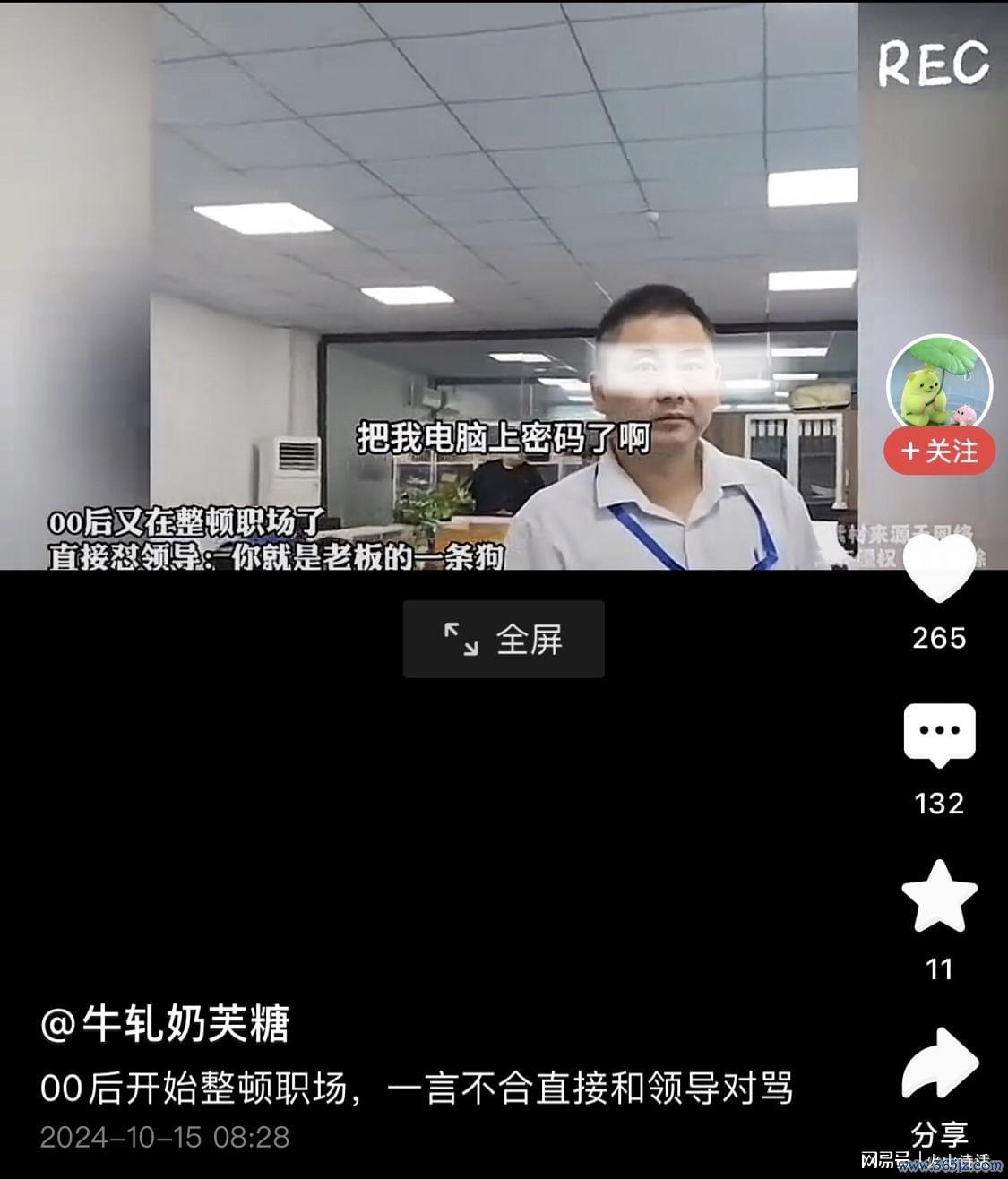Open @牛轧奶芙糖 user profile
1008x1179 pixels.
click(x=166, y=1024)
